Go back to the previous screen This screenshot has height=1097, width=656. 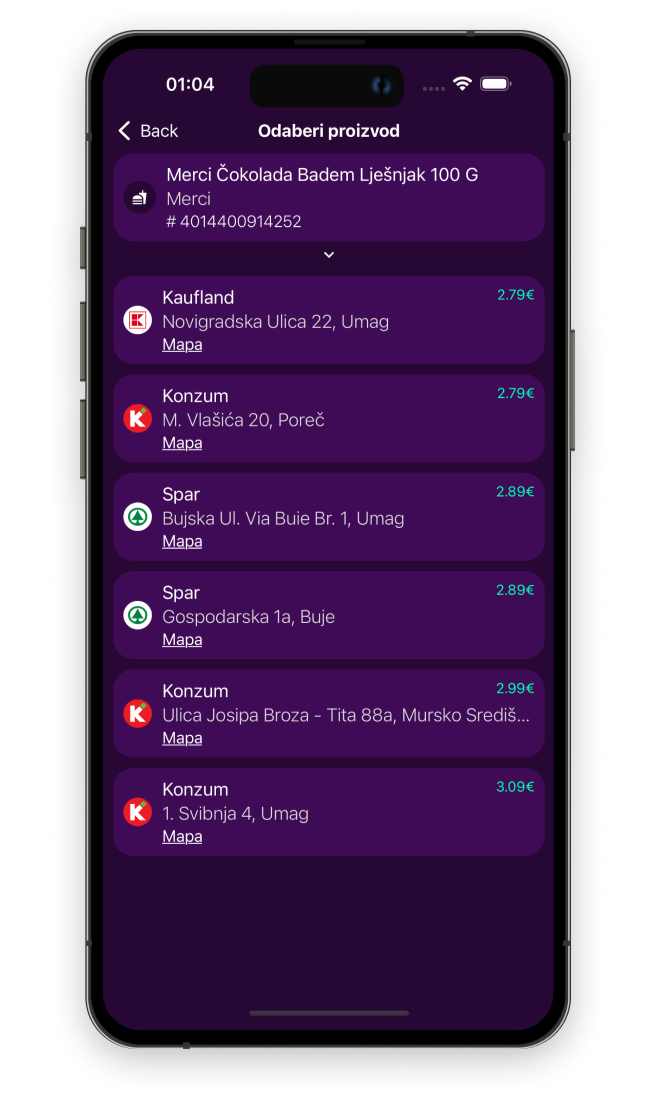[x=148, y=131]
